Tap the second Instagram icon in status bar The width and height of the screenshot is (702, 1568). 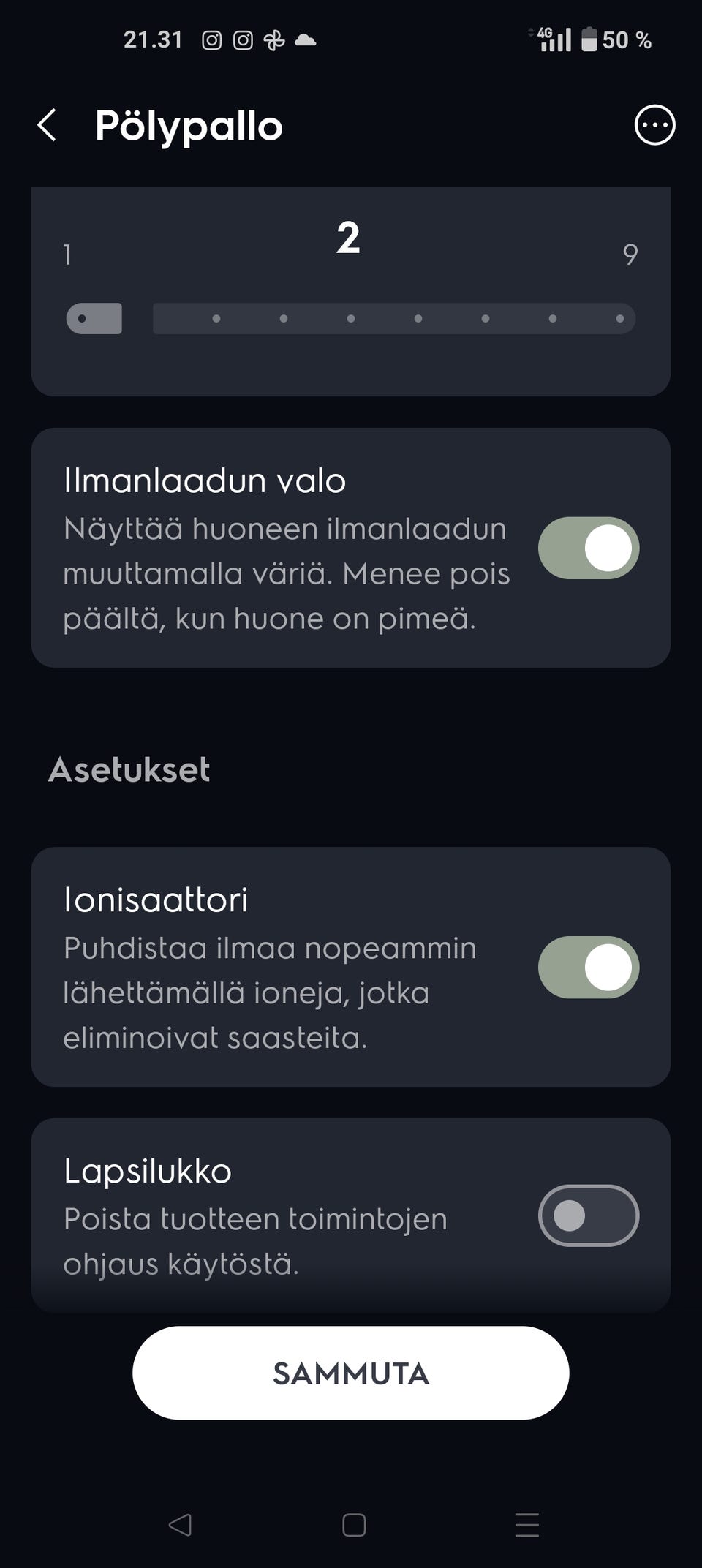tap(243, 39)
